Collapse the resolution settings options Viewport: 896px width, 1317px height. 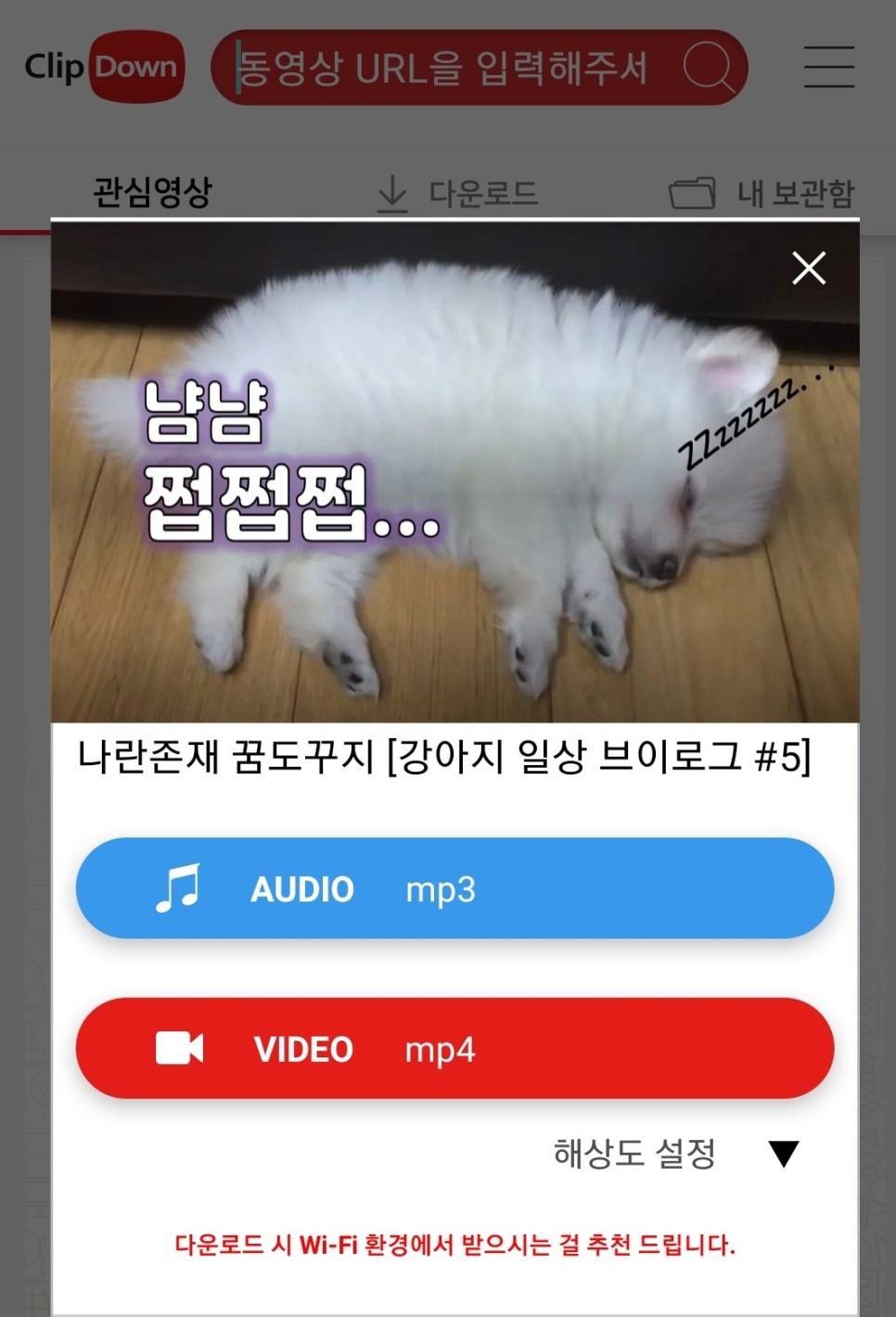click(786, 1153)
